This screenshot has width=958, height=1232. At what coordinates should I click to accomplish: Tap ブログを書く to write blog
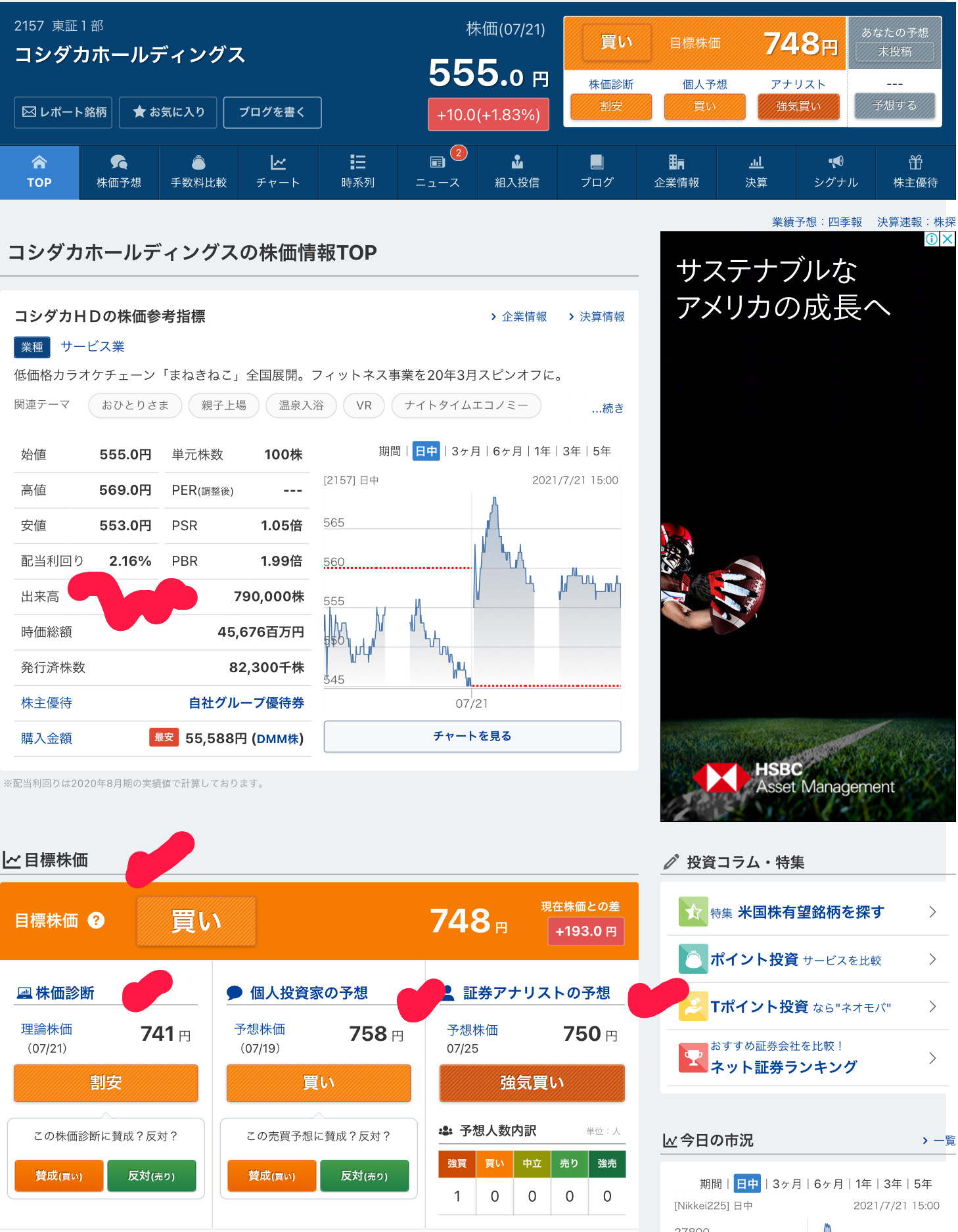point(272,112)
